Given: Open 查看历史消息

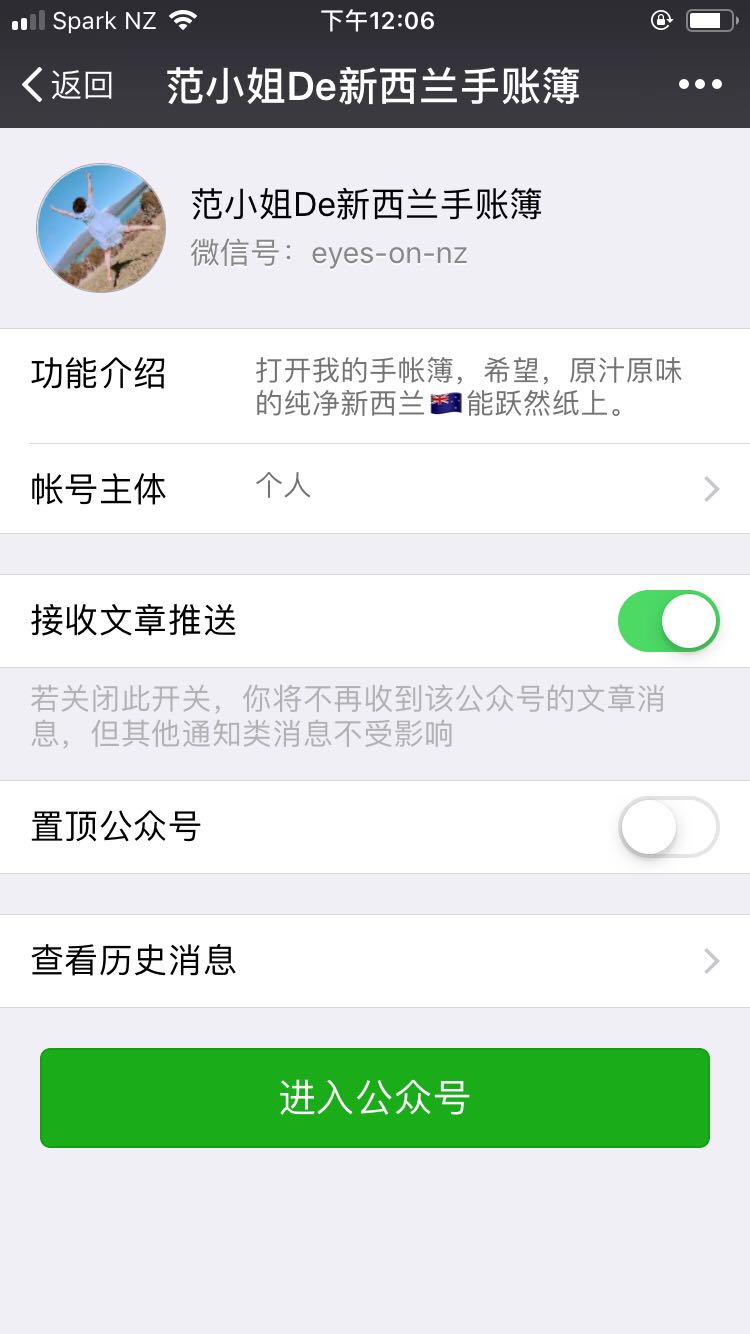Looking at the screenshot, I should tap(375, 961).
